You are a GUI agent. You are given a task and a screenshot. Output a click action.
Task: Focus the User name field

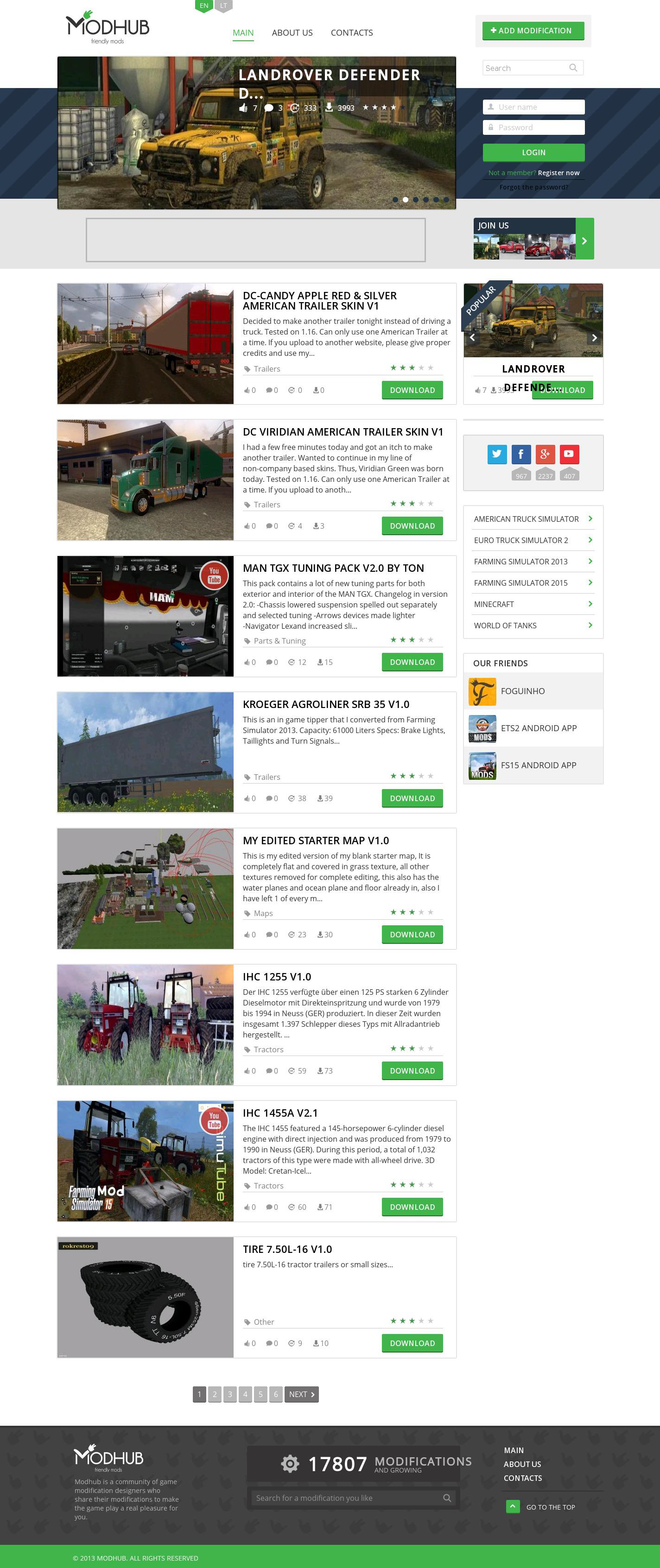[x=533, y=107]
